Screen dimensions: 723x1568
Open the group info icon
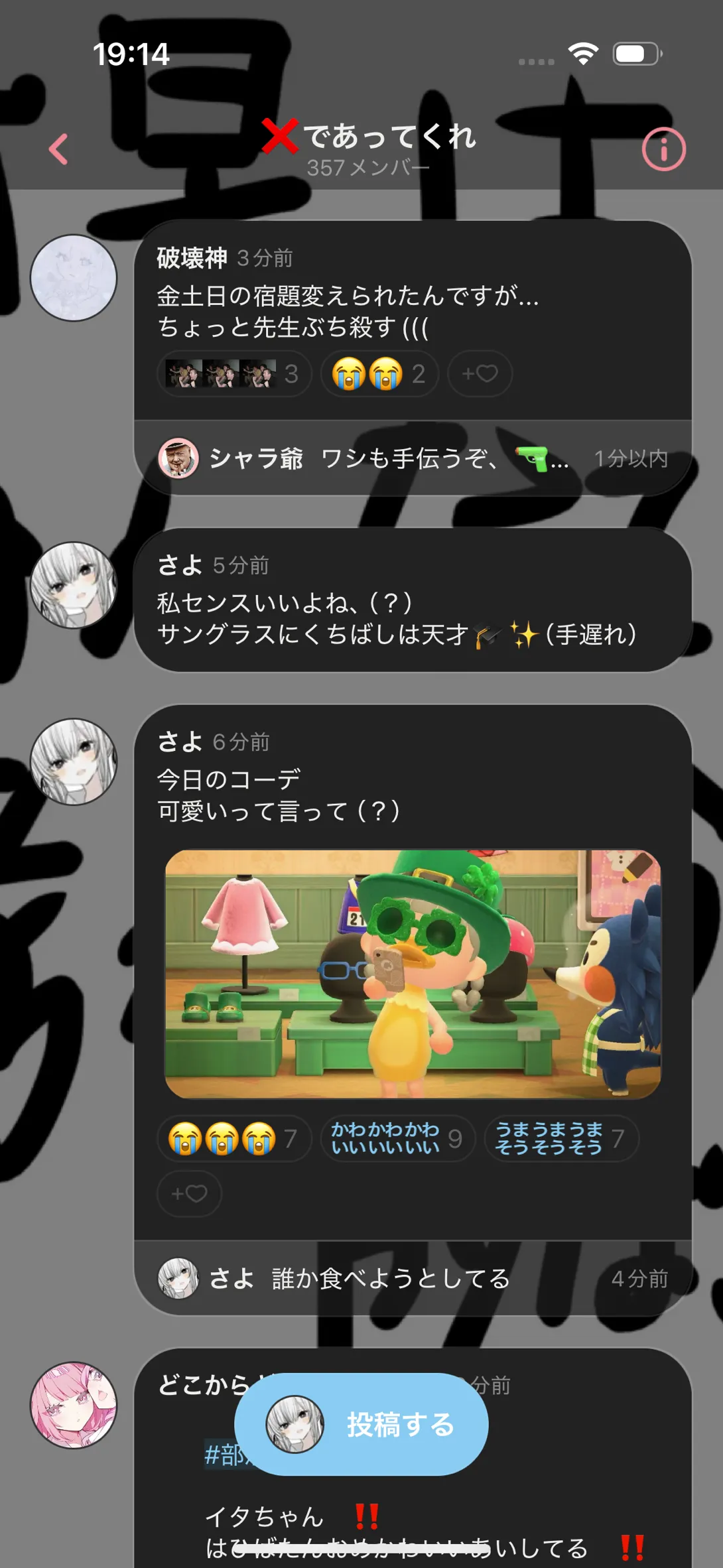[x=663, y=149]
